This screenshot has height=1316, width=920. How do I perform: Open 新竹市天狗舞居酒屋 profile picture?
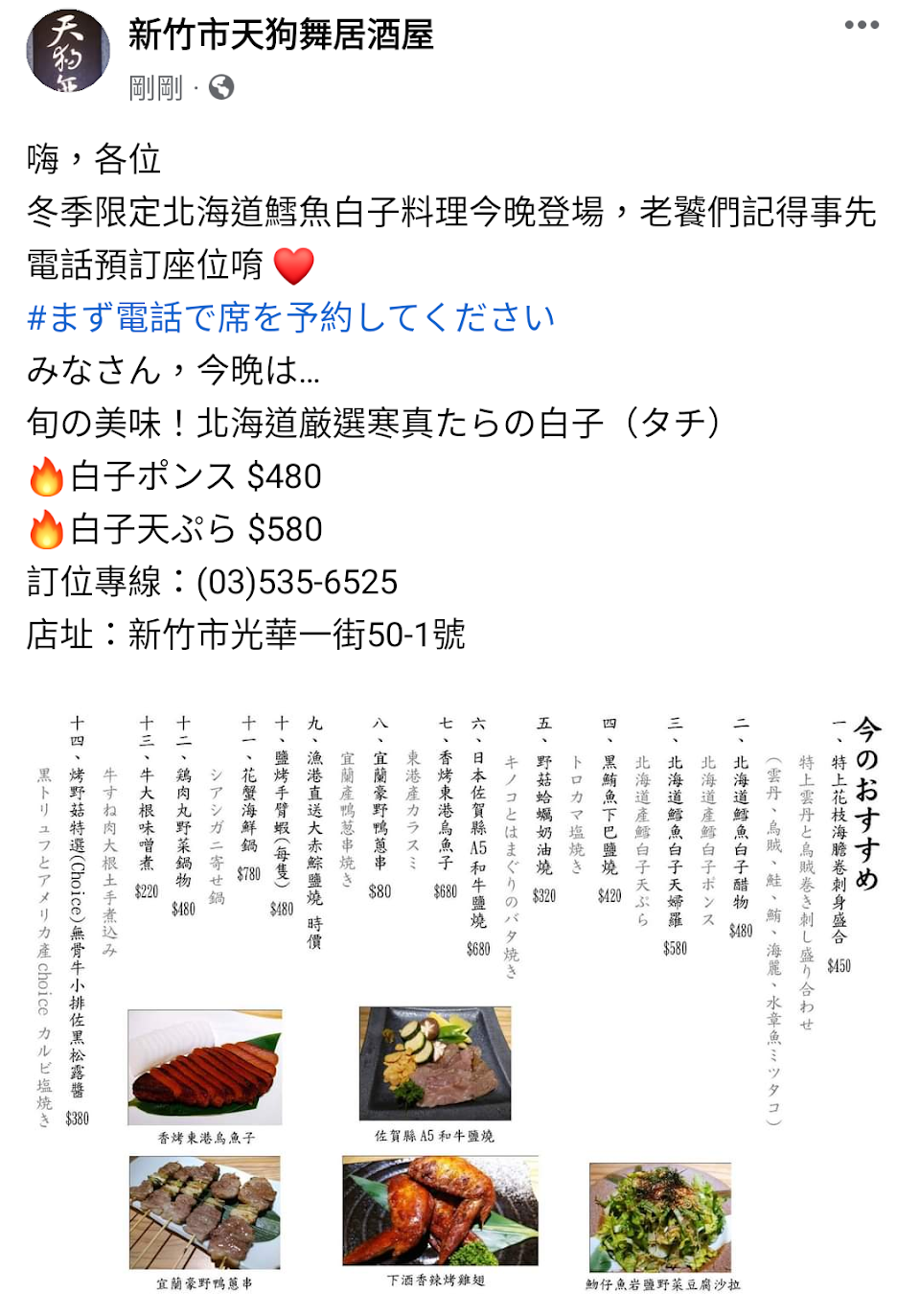coord(68,51)
